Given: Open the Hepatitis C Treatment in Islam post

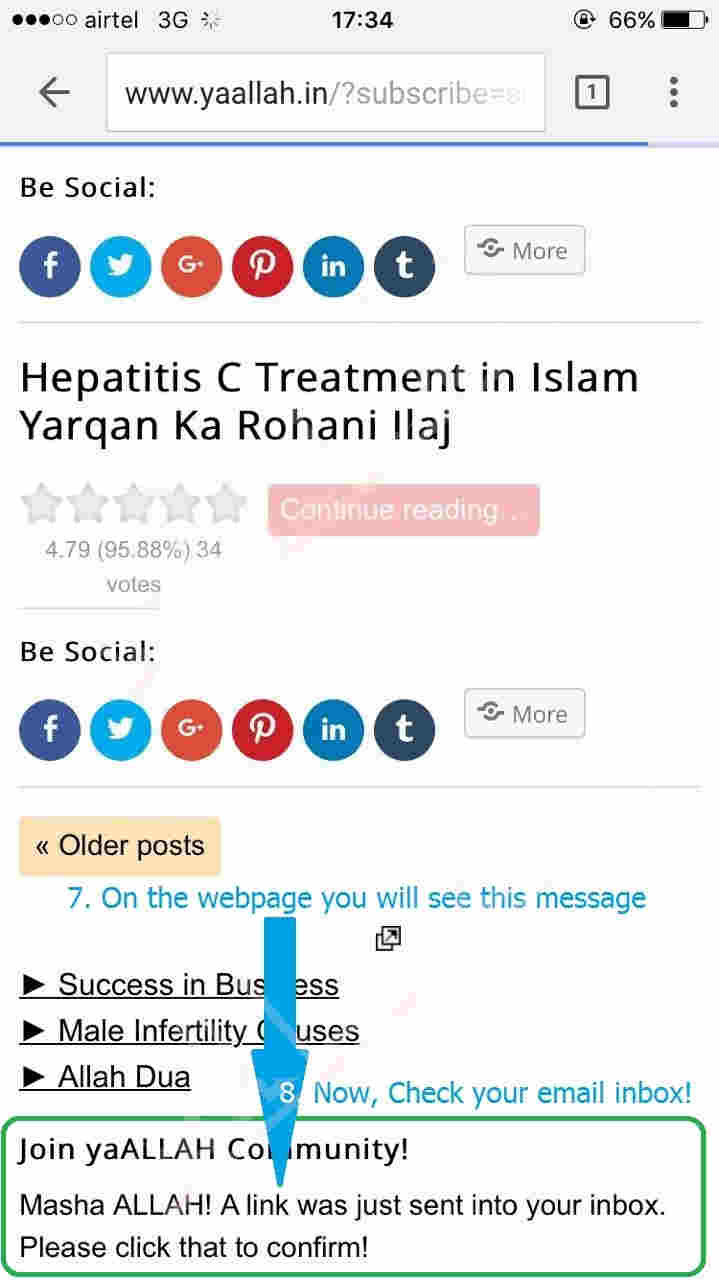Looking at the screenshot, I should point(329,402).
